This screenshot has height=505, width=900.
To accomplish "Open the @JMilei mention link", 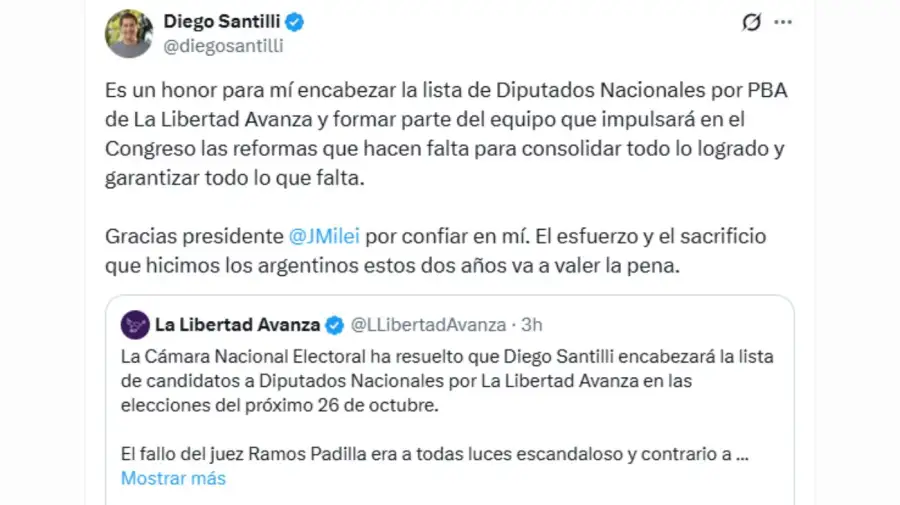I will (x=324, y=238).
